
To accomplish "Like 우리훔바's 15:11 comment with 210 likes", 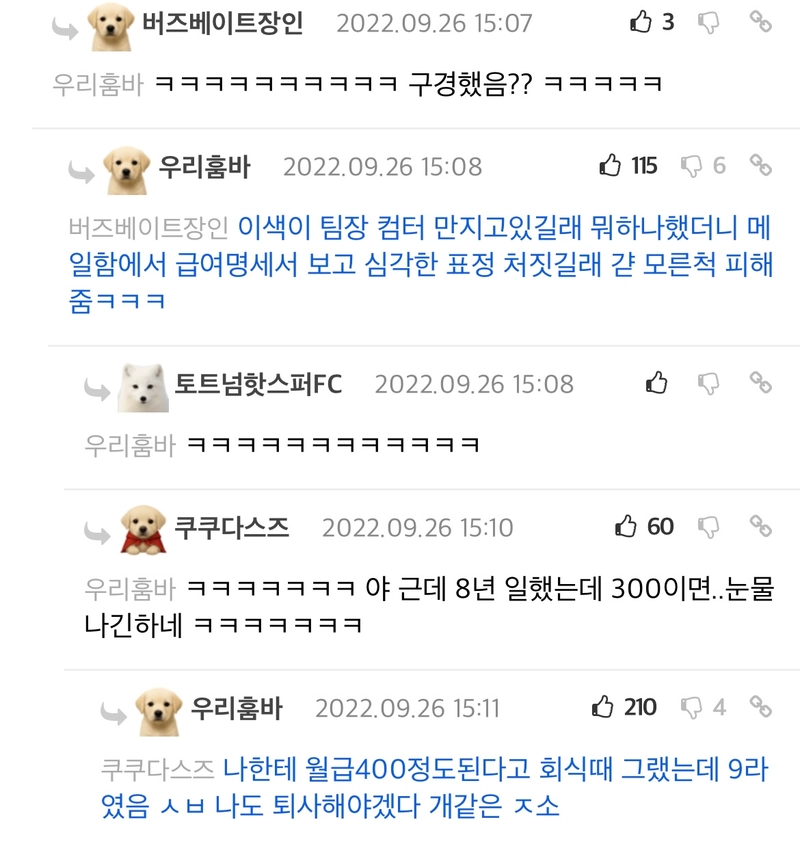I will point(603,708).
